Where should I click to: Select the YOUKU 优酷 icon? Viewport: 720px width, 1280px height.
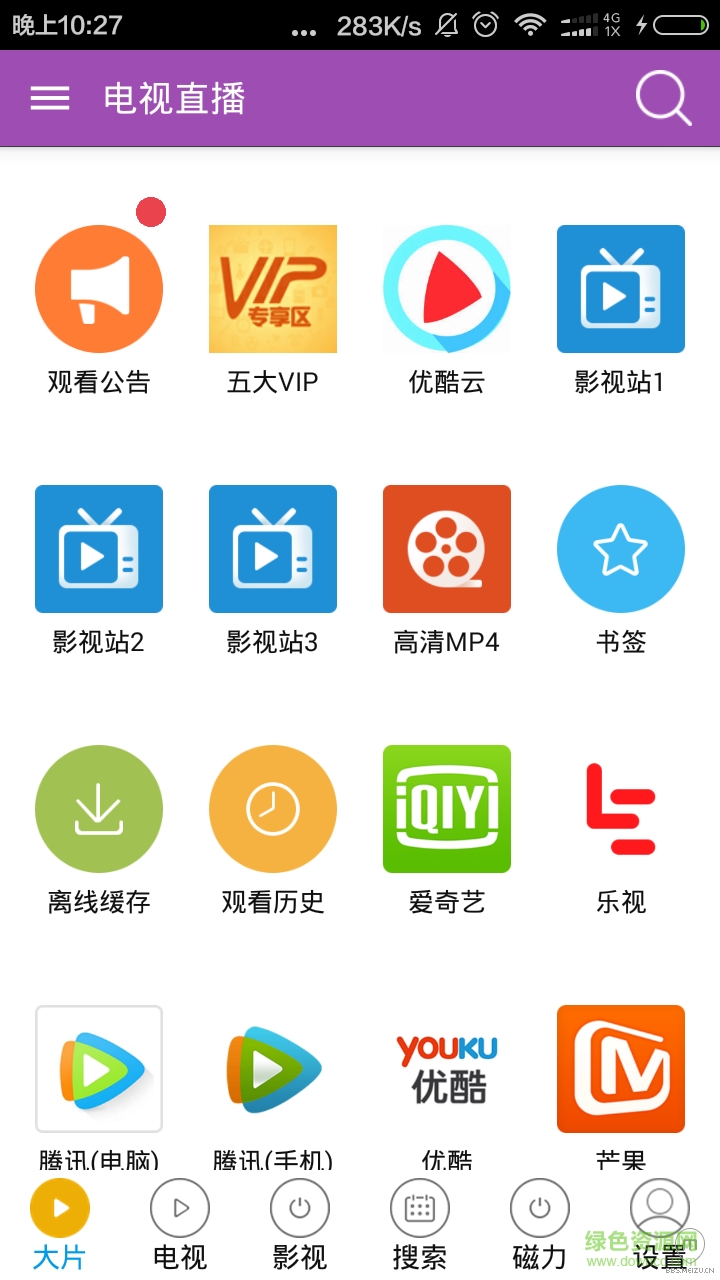(446, 1068)
